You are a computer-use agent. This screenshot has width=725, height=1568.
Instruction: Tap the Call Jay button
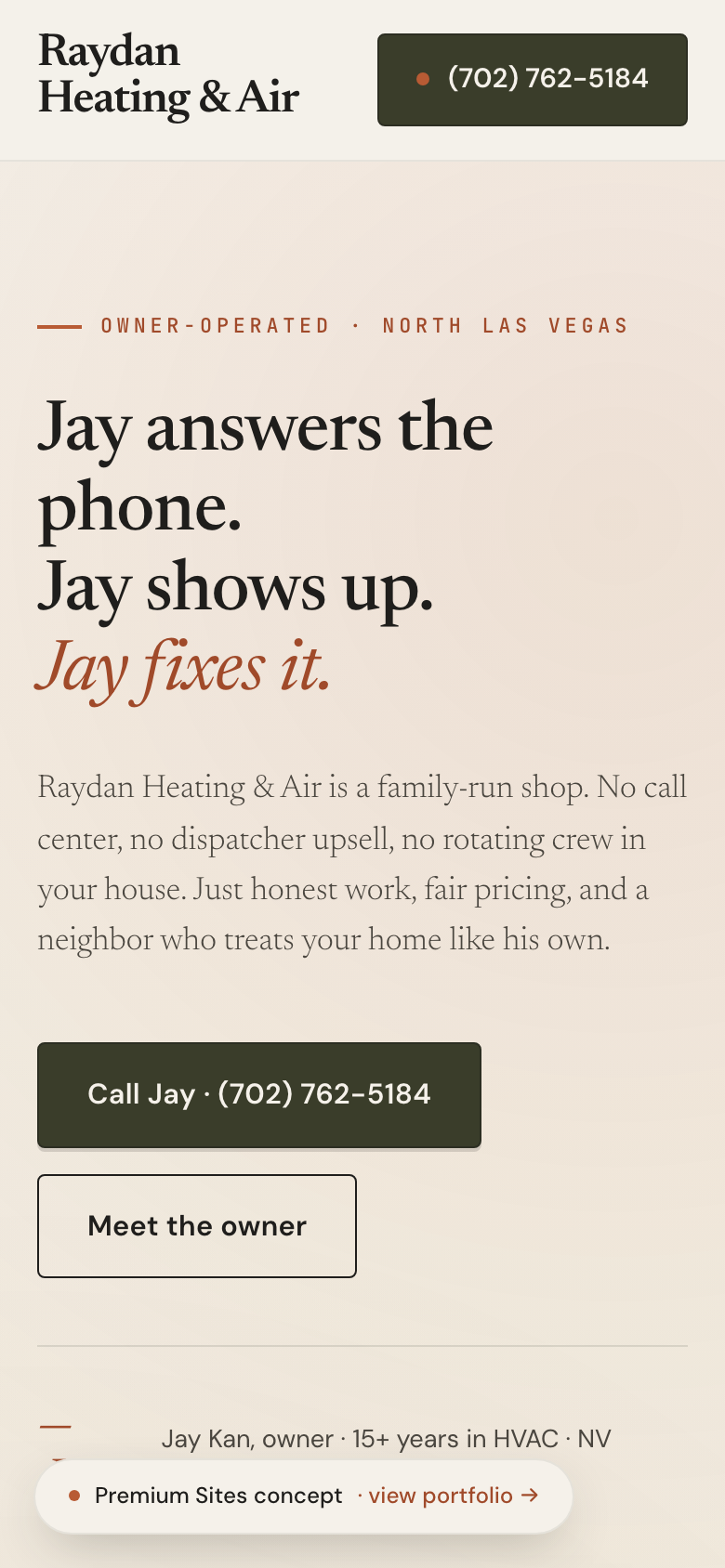[258, 1094]
